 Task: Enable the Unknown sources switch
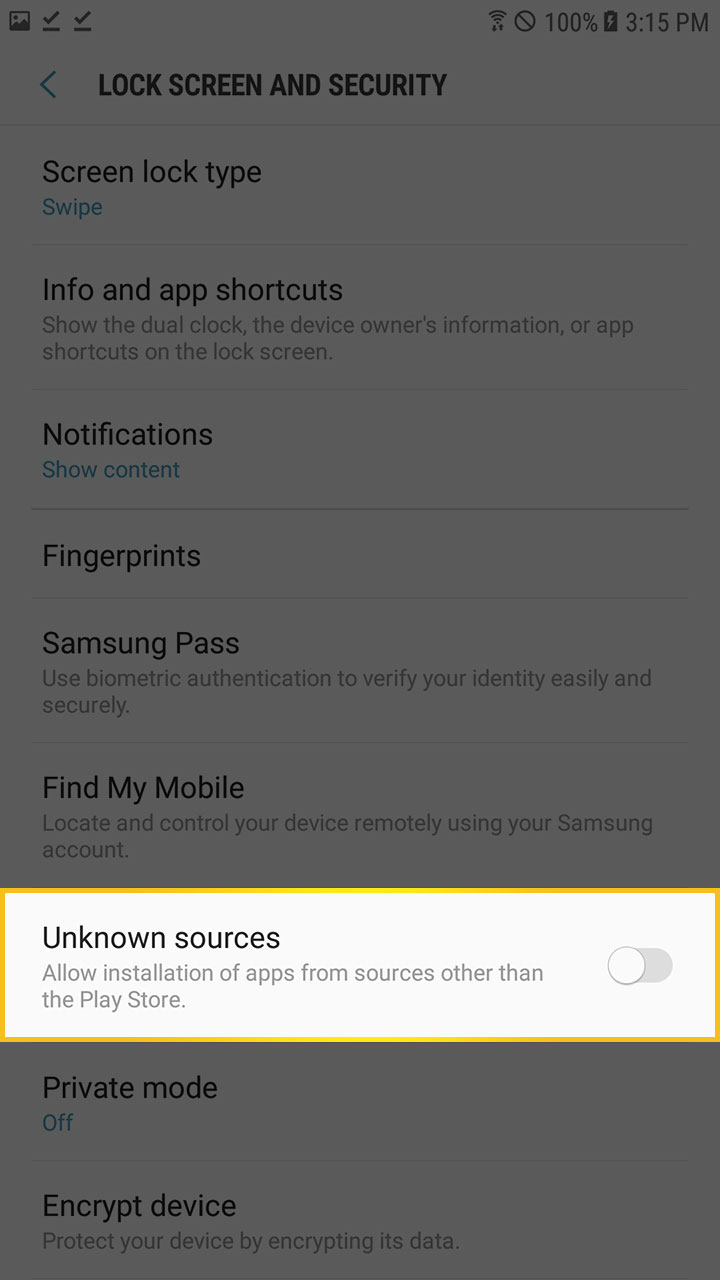tap(640, 966)
